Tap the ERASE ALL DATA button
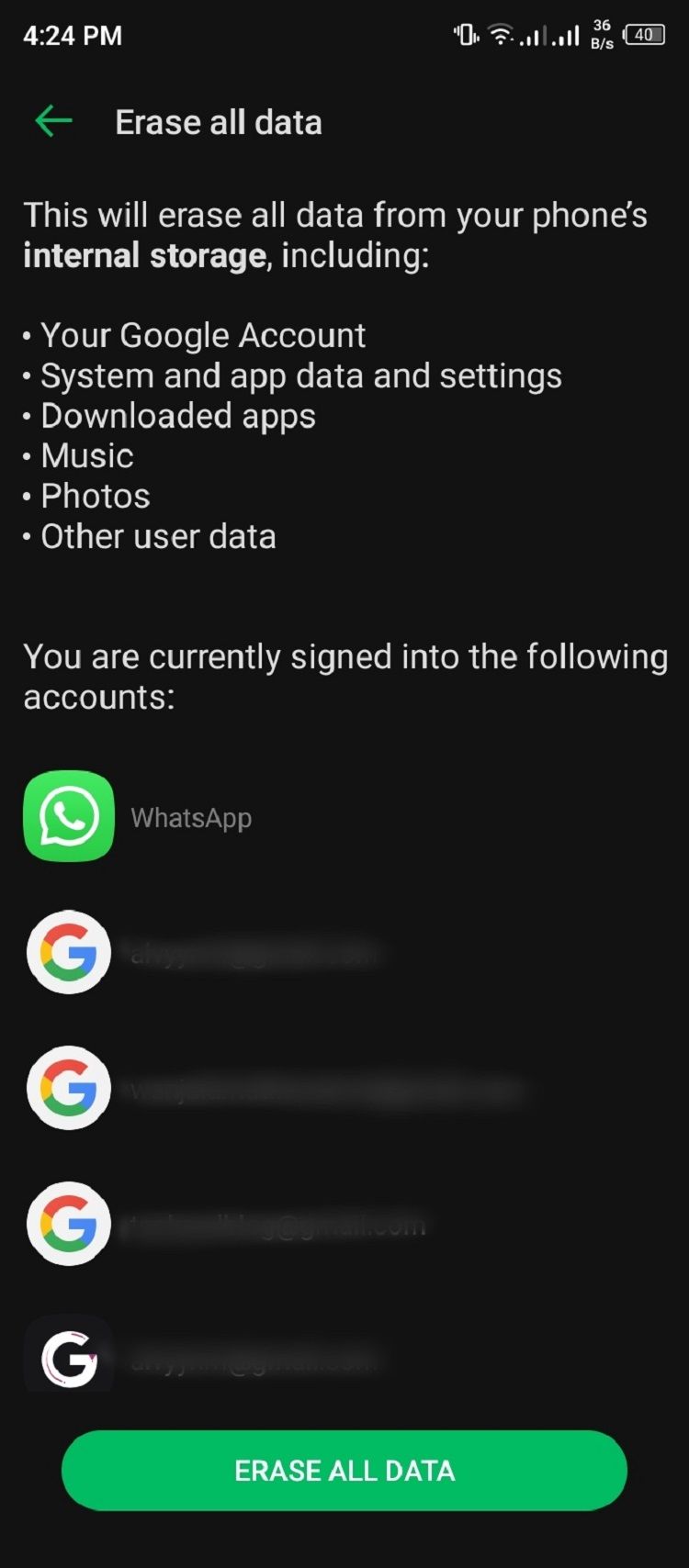Image resolution: width=689 pixels, height=1568 pixels. [x=344, y=1470]
